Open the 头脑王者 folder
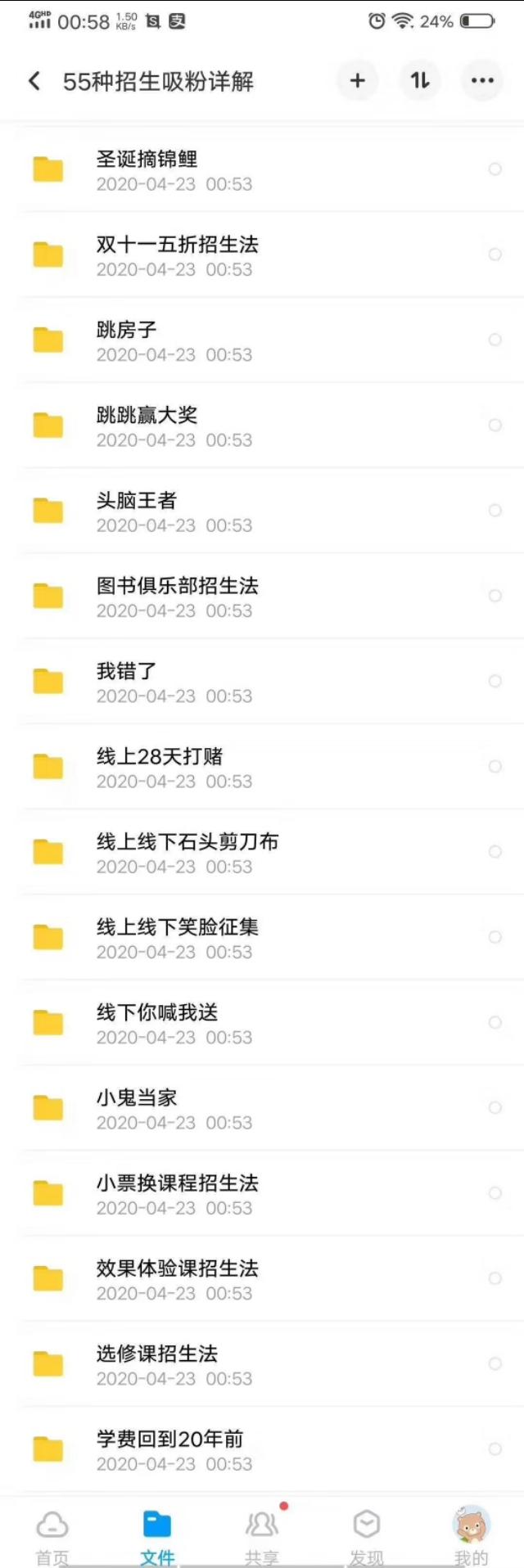Image resolution: width=524 pixels, height=1568 pixels. (x=137, y=511)
